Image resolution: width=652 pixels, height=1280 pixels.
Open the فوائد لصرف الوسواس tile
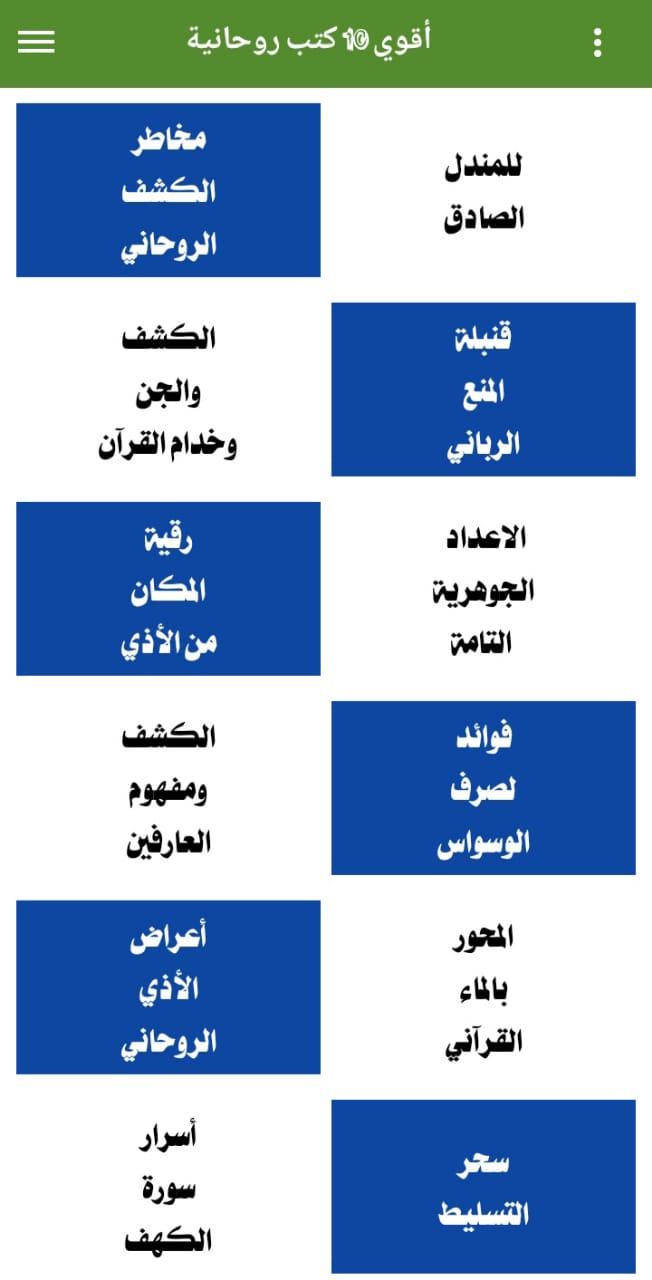click(x=483, y=789)
